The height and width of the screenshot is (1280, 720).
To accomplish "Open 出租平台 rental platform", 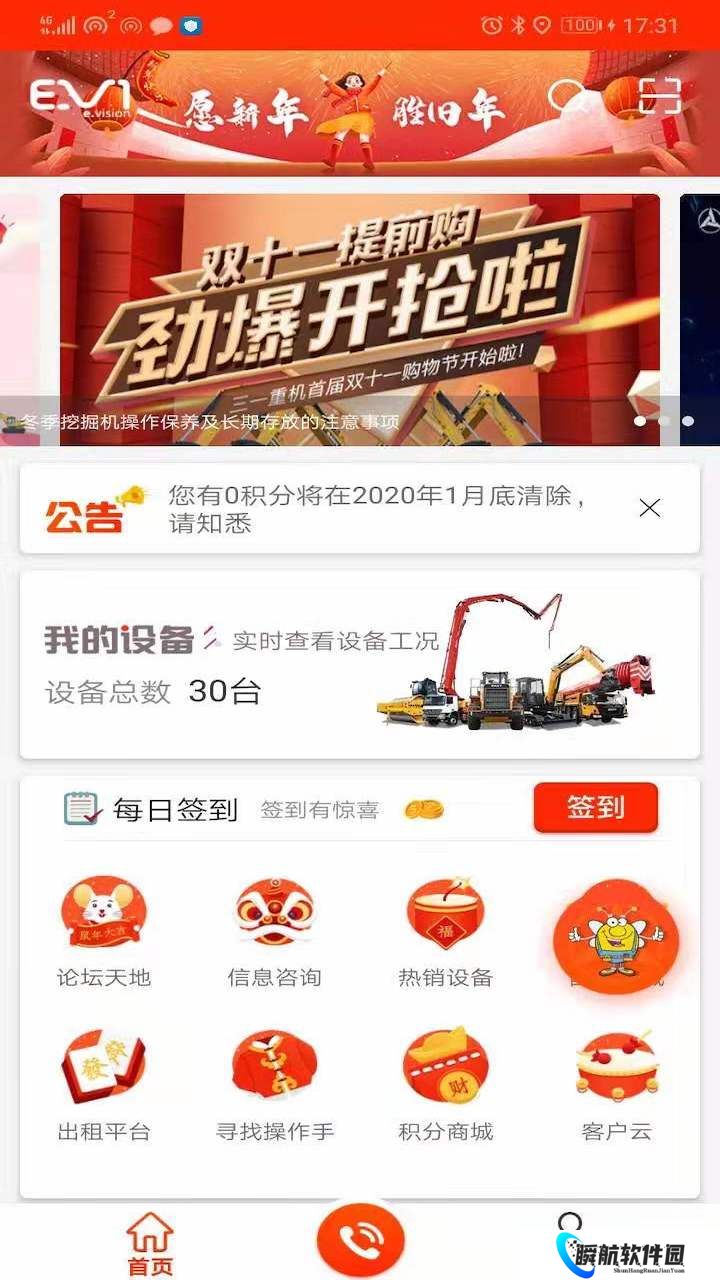I will tap(104, 1085).
